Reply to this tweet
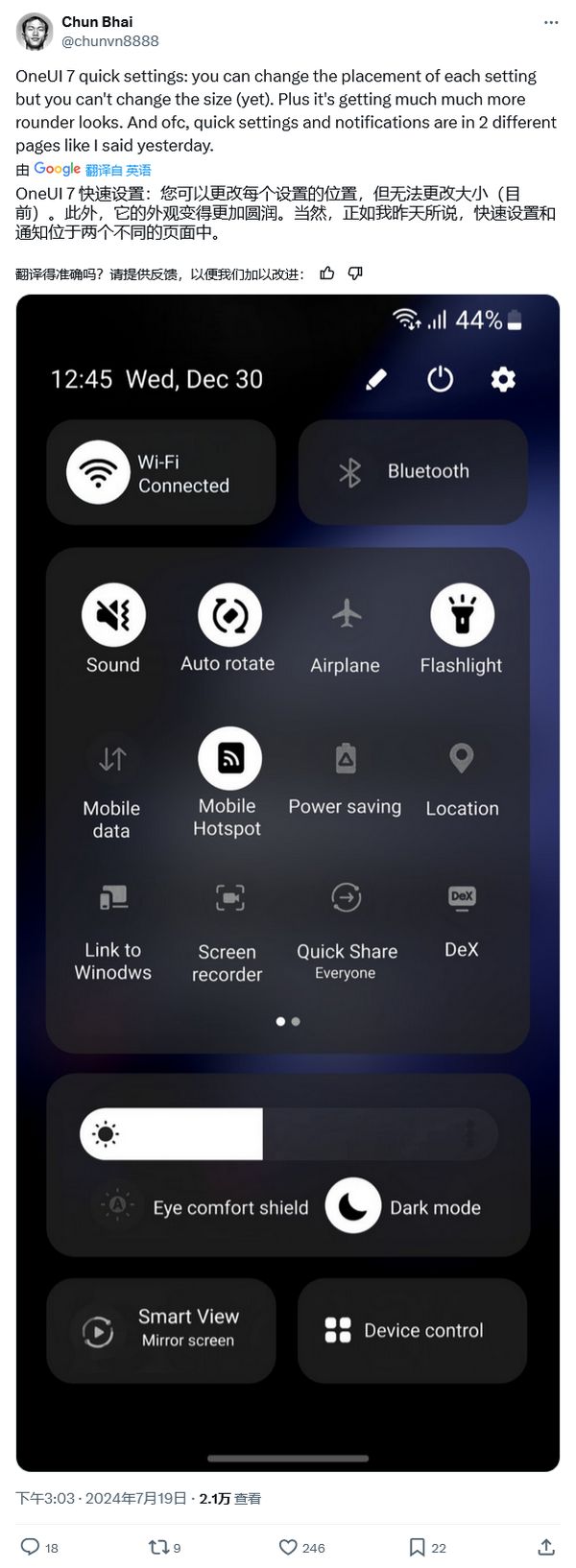 coord(31,1547)
